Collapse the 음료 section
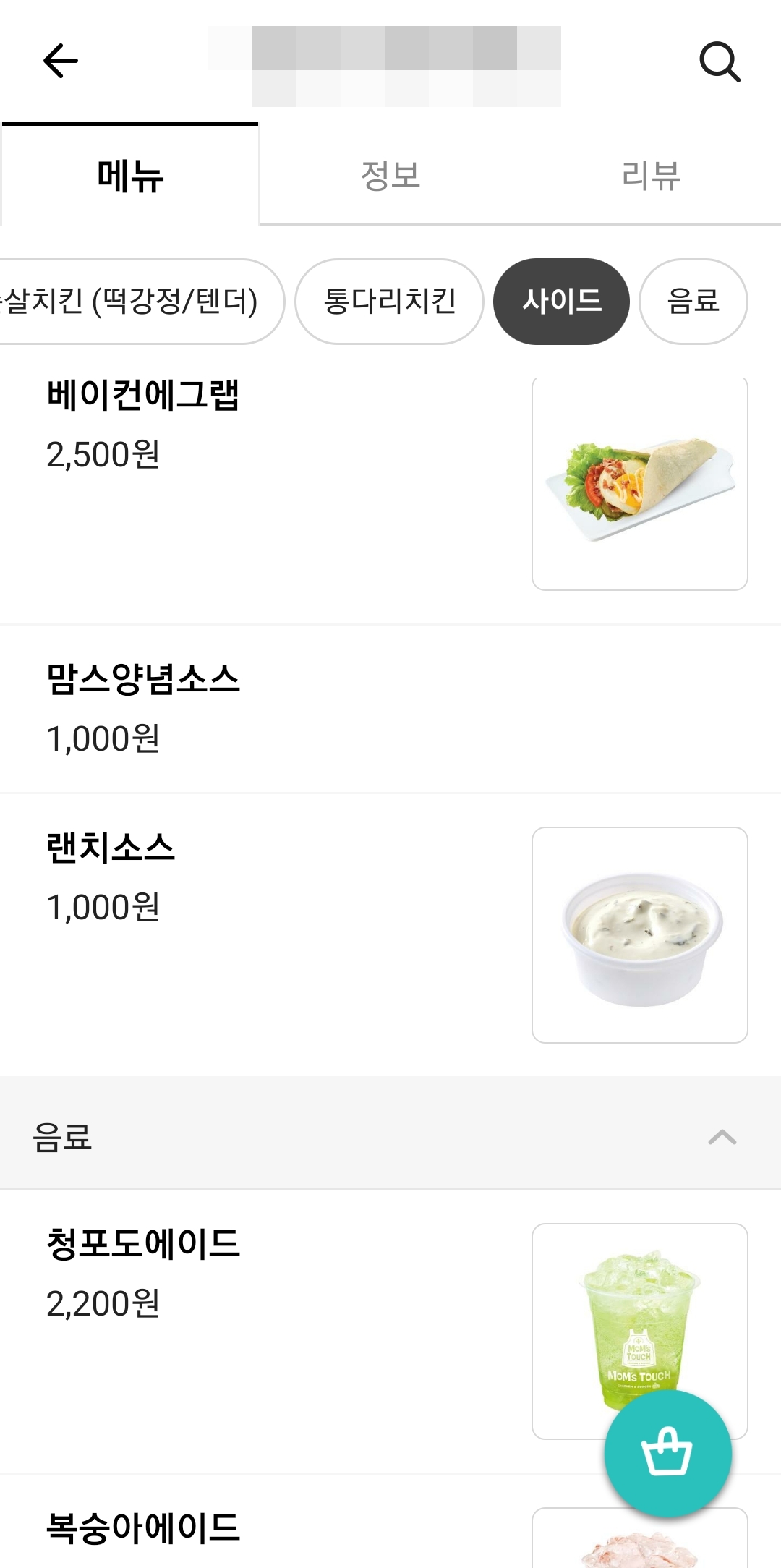 pyautogui.click(x=722, y=1137)
